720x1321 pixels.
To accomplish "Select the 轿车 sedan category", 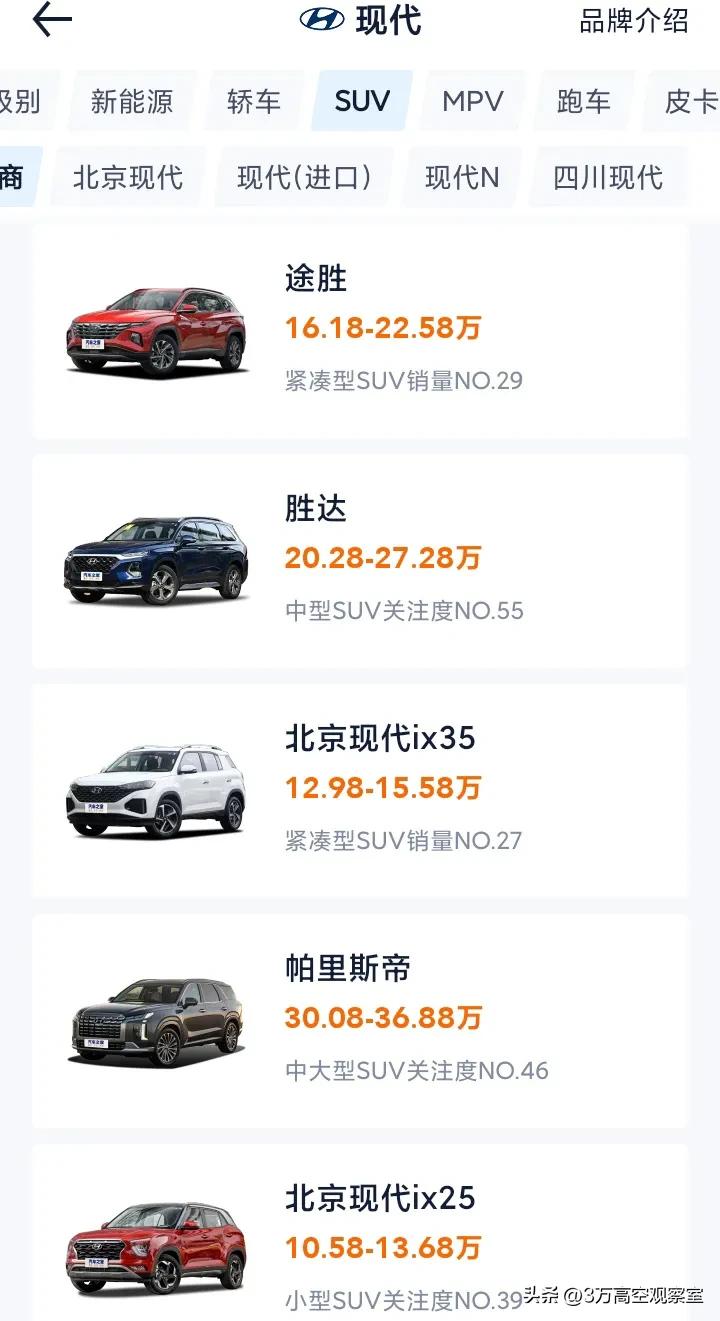I will [253, 101].
